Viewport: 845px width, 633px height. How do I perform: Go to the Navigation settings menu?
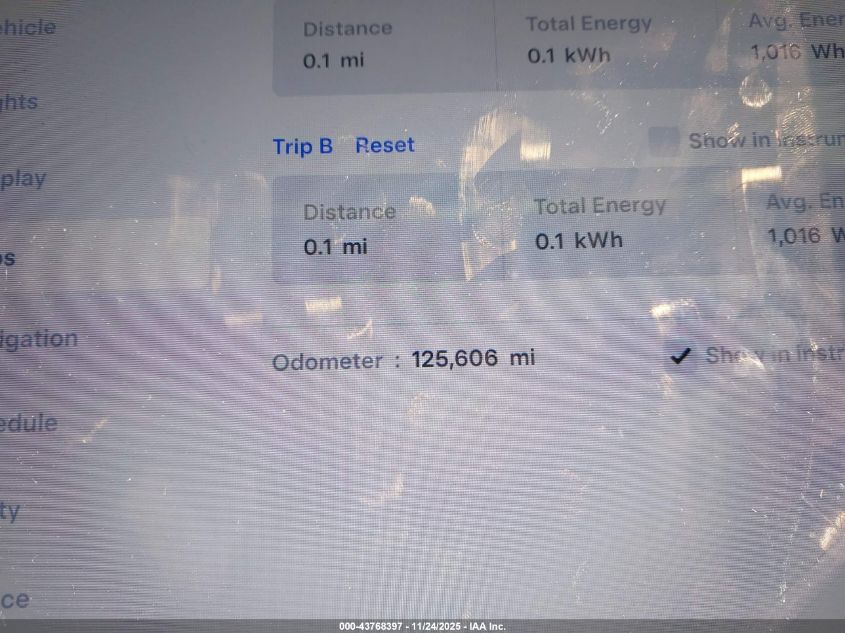tap(40, 339)
